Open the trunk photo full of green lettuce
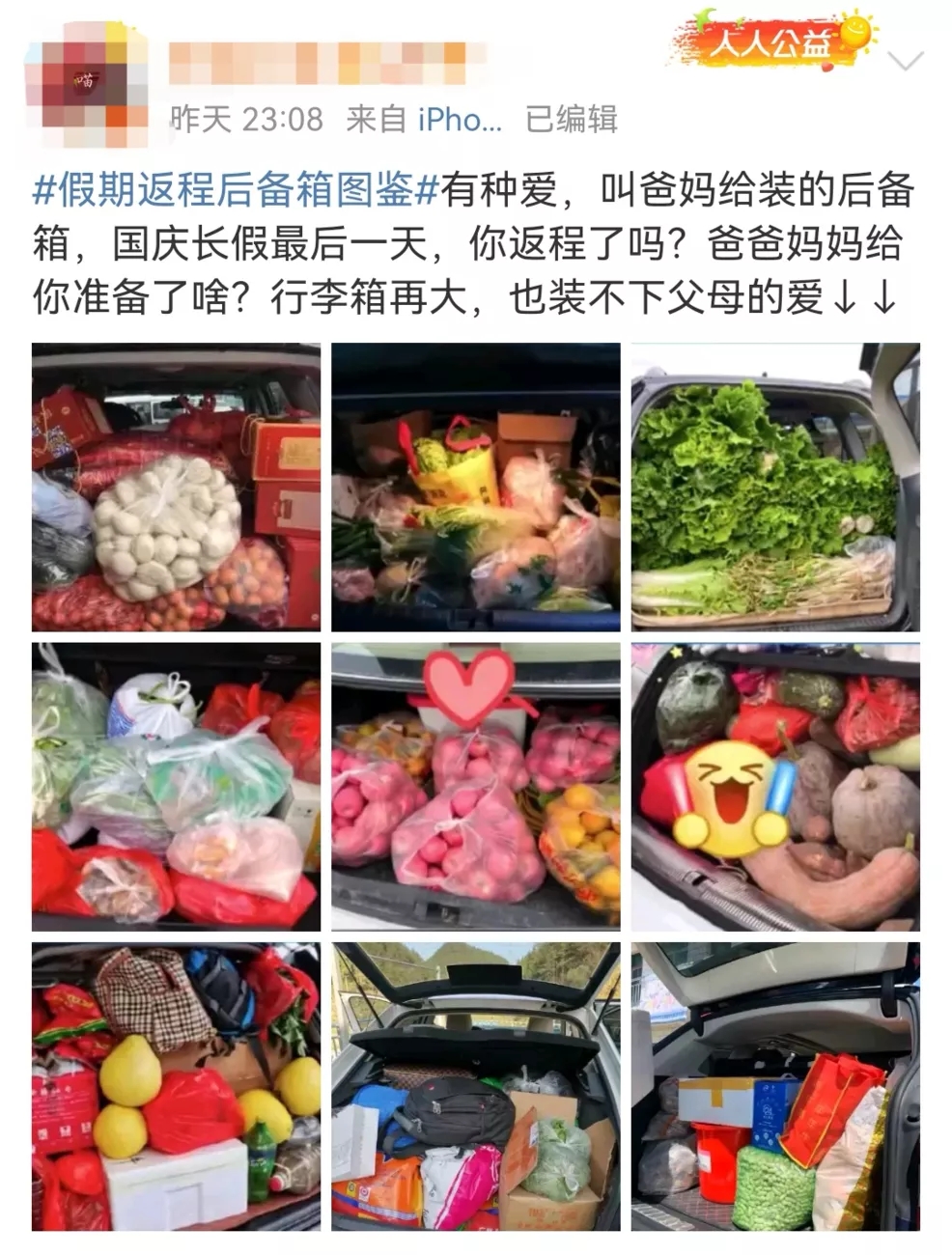952x1255 pixels. pyautogui.click(x=775, y=488)
